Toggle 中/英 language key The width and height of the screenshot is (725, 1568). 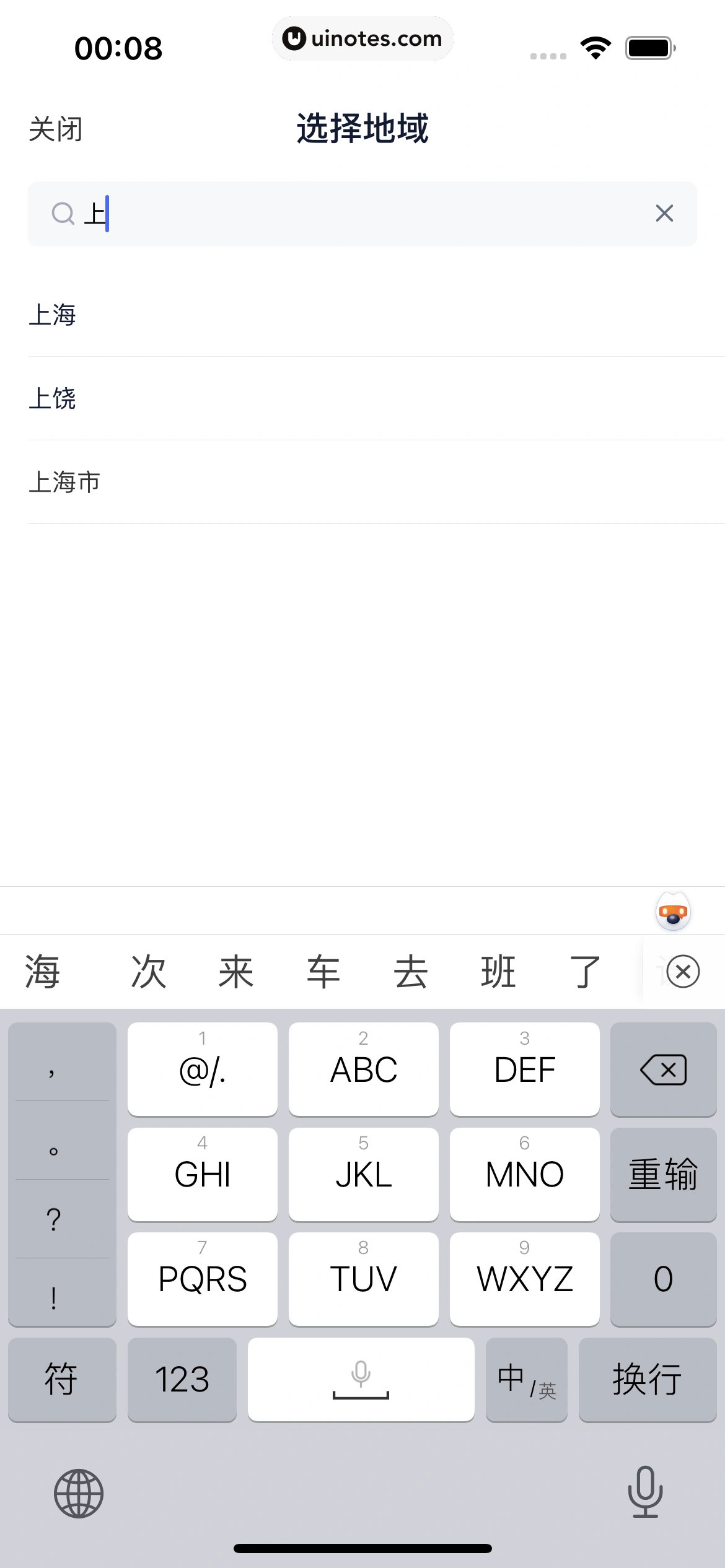coord(526,1379)
